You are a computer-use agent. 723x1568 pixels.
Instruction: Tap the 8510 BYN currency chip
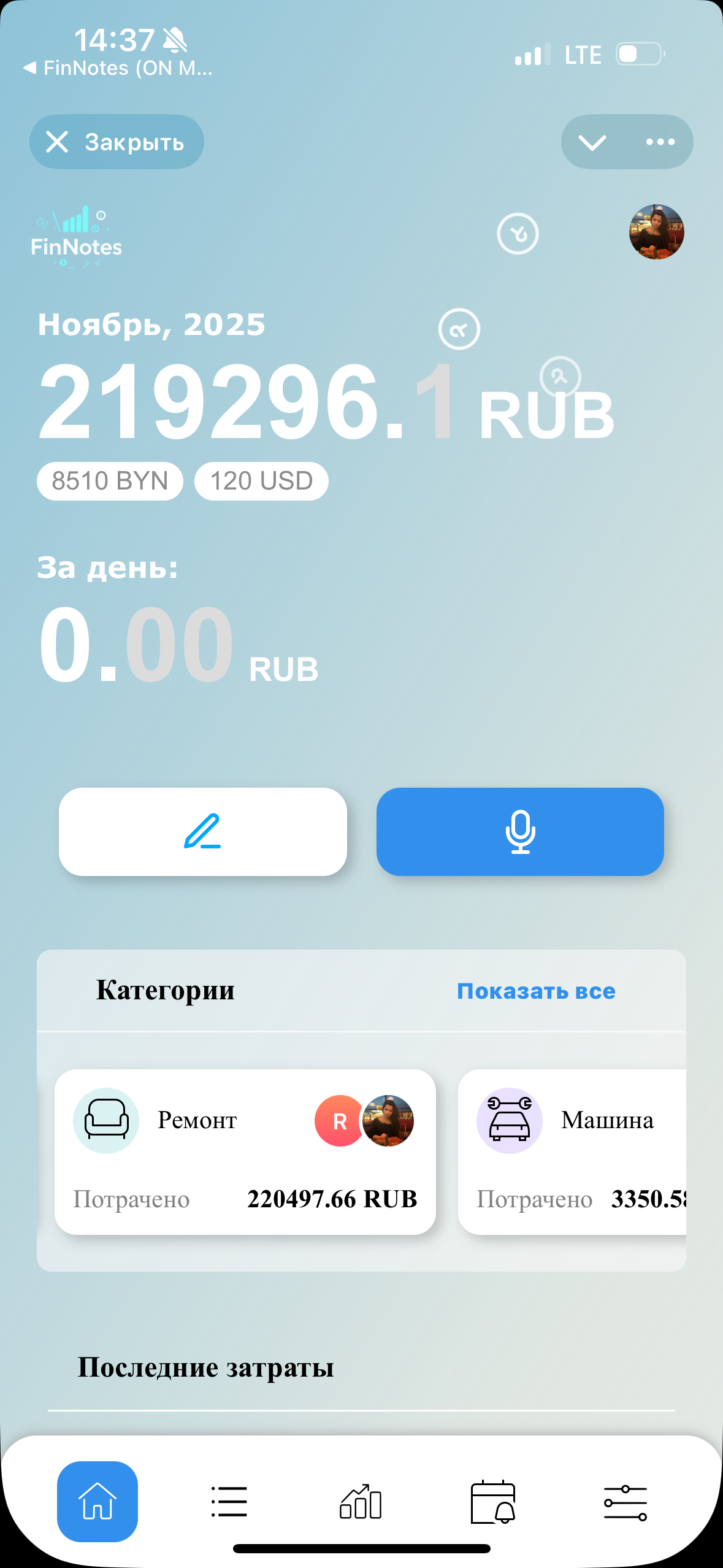coord(110,481)
